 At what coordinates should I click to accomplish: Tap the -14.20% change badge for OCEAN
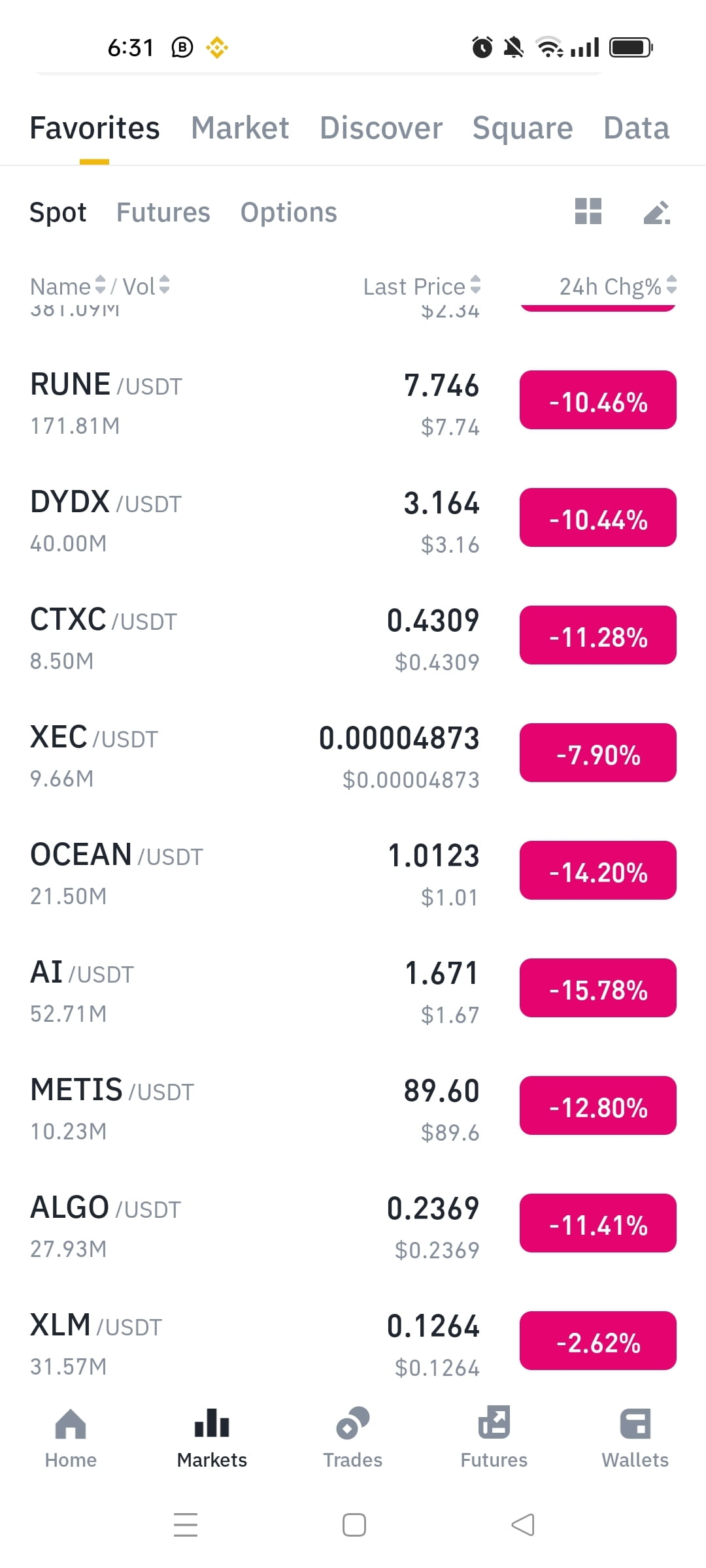tap(597, 871)
